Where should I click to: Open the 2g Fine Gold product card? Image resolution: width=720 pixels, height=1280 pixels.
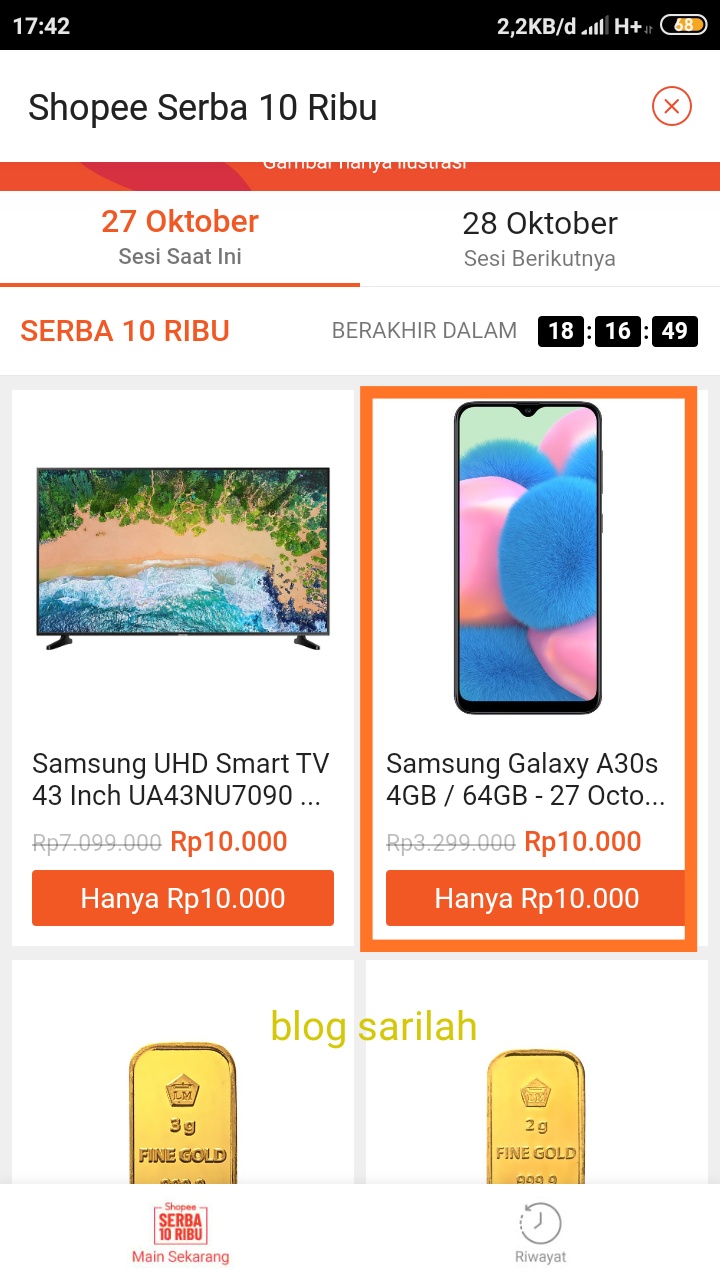coord(537,1072)
